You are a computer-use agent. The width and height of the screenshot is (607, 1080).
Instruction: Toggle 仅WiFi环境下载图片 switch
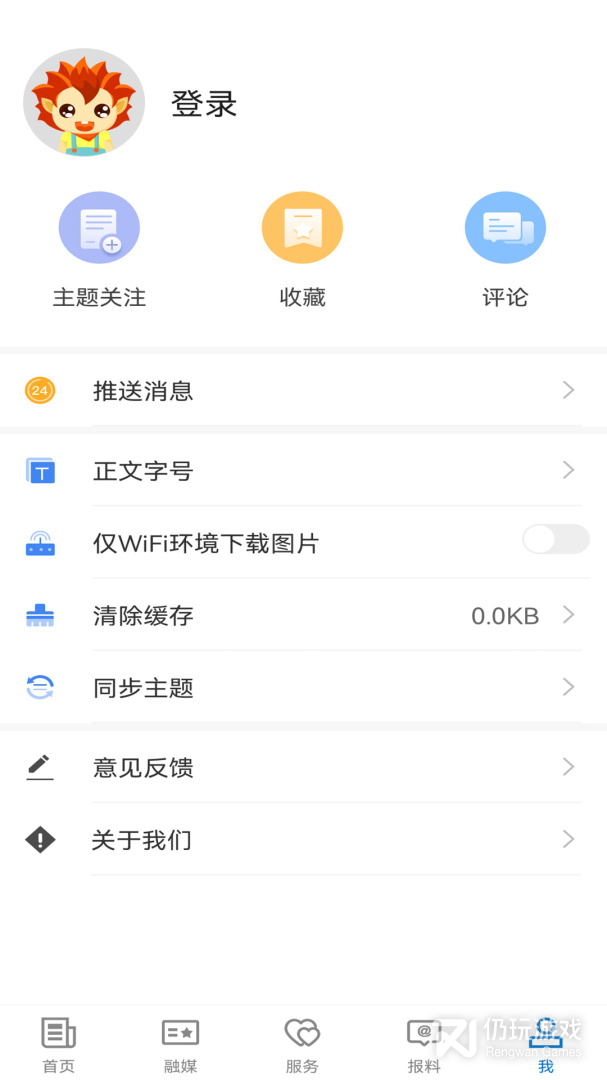tap(556, 539)
